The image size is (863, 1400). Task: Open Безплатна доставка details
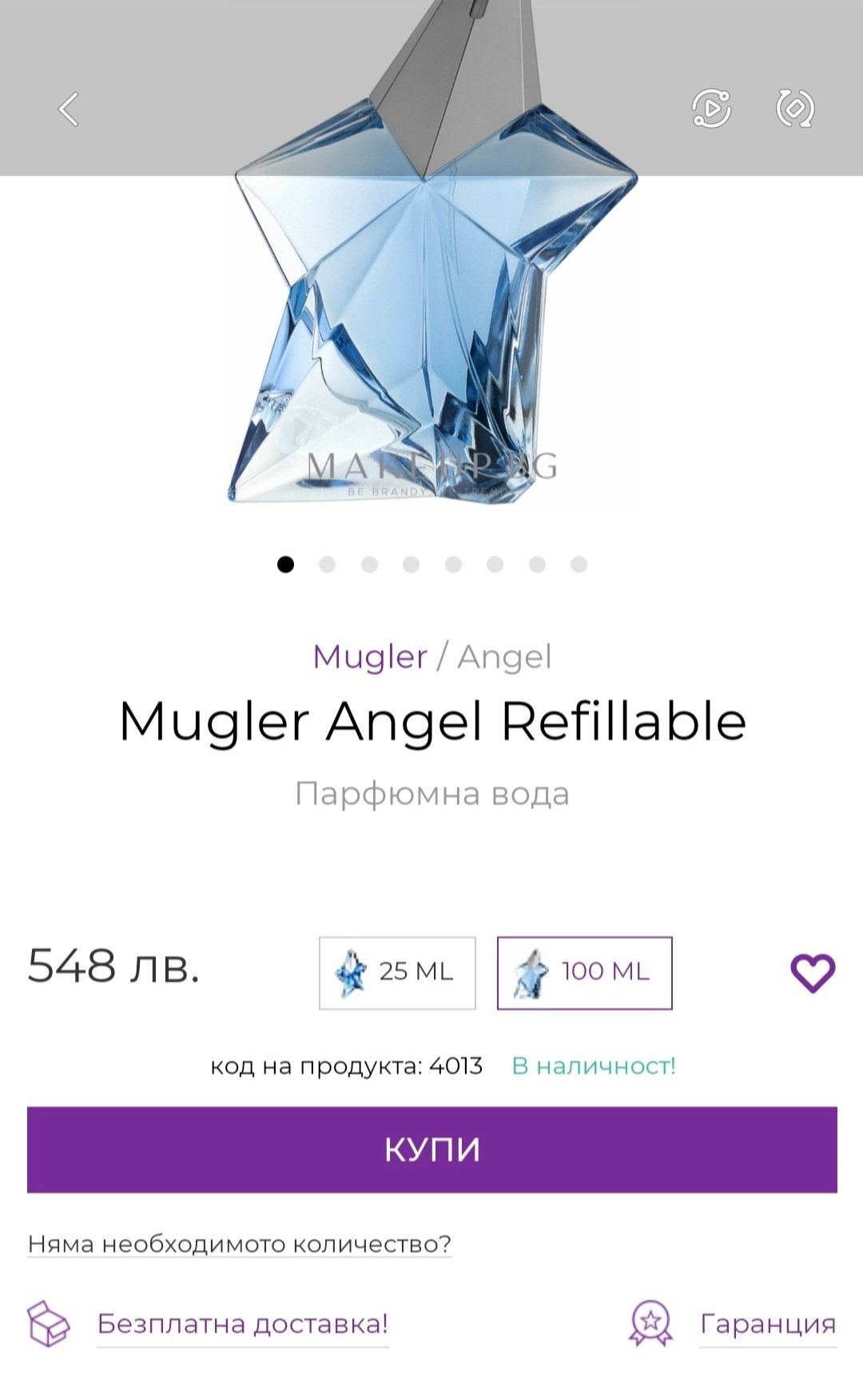tap(242, 1324)
